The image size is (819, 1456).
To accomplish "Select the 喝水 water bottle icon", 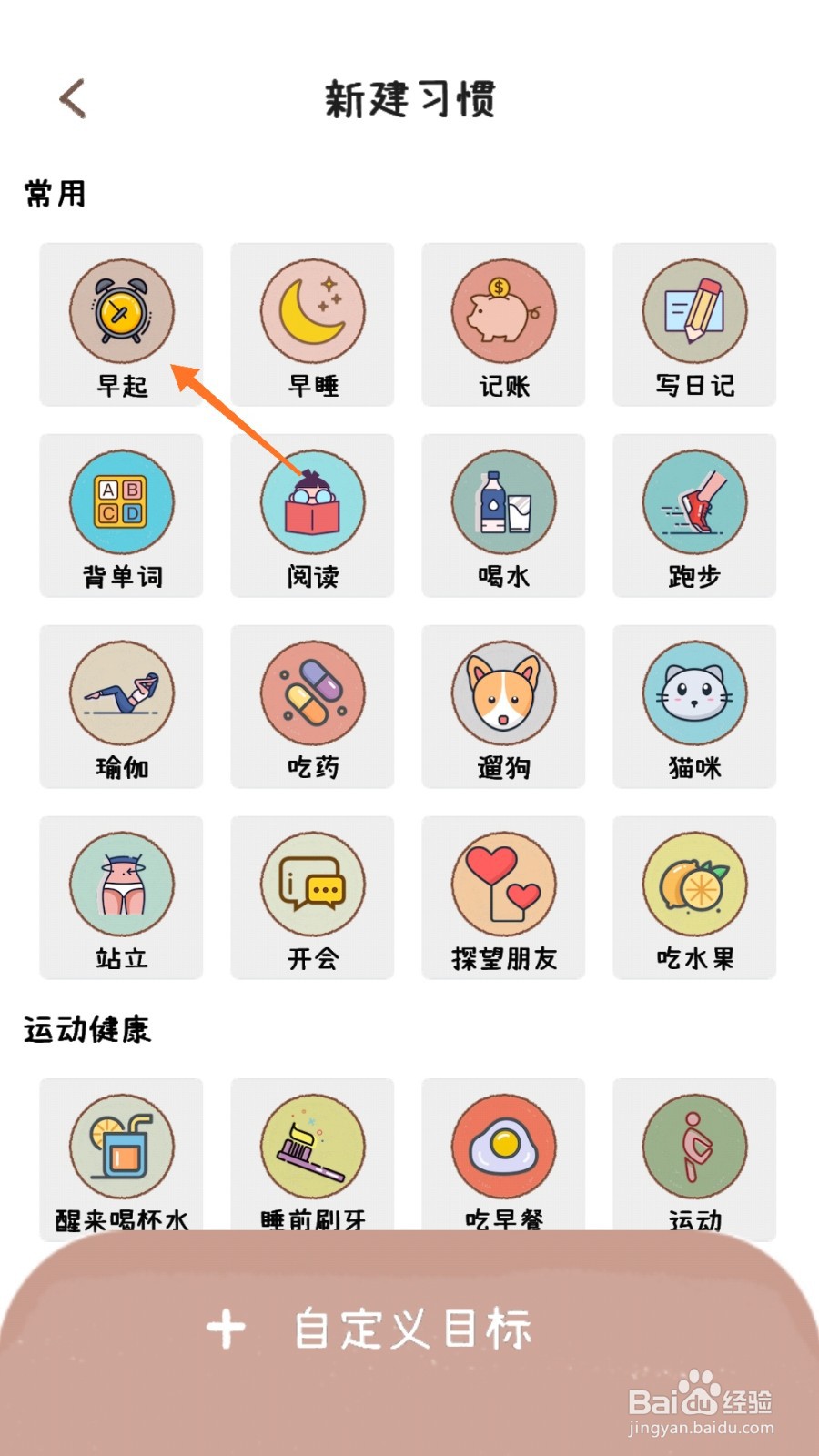I will [x=503, y=501].
